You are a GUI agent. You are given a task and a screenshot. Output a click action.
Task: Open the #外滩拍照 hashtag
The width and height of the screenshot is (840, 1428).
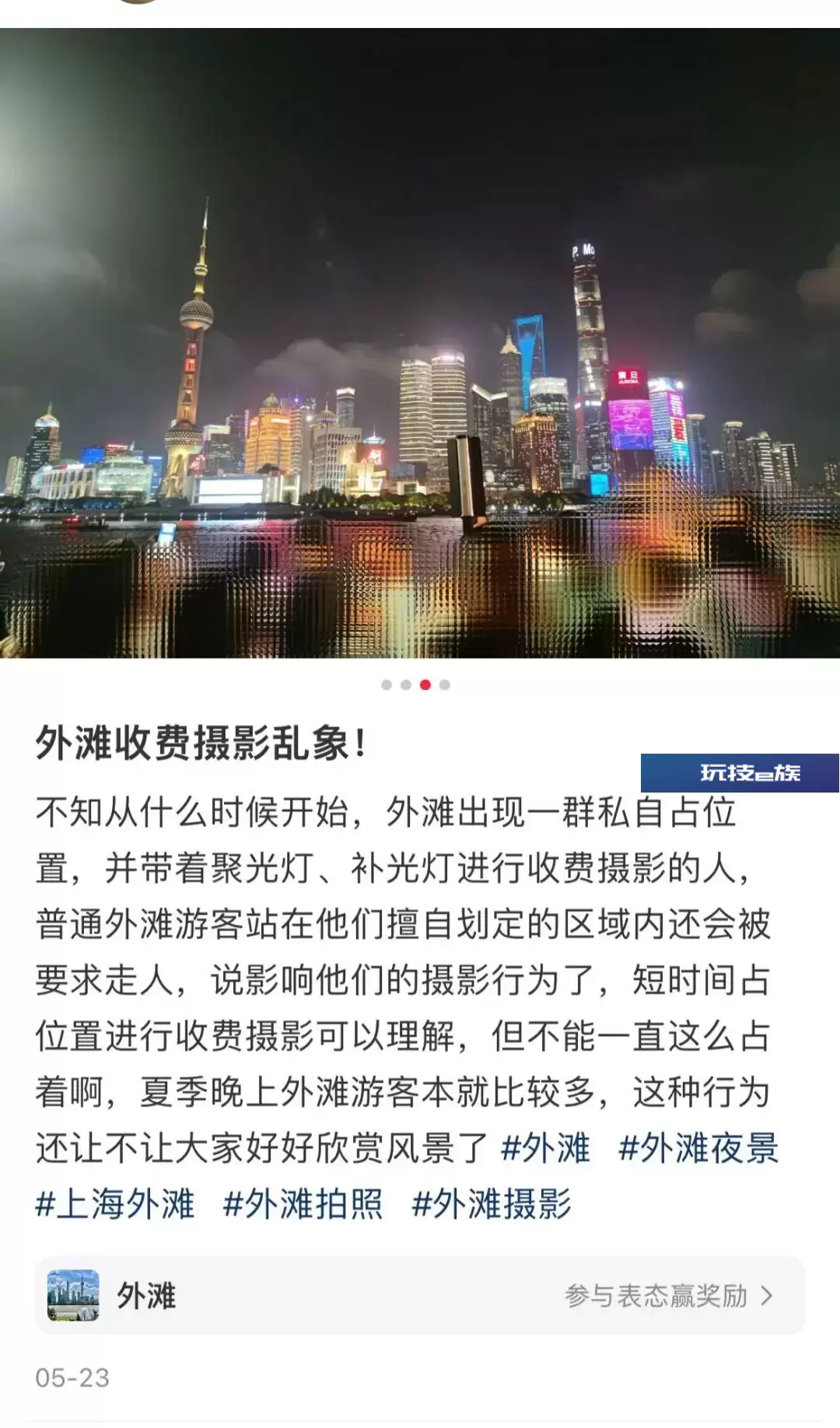[303, 1204]
